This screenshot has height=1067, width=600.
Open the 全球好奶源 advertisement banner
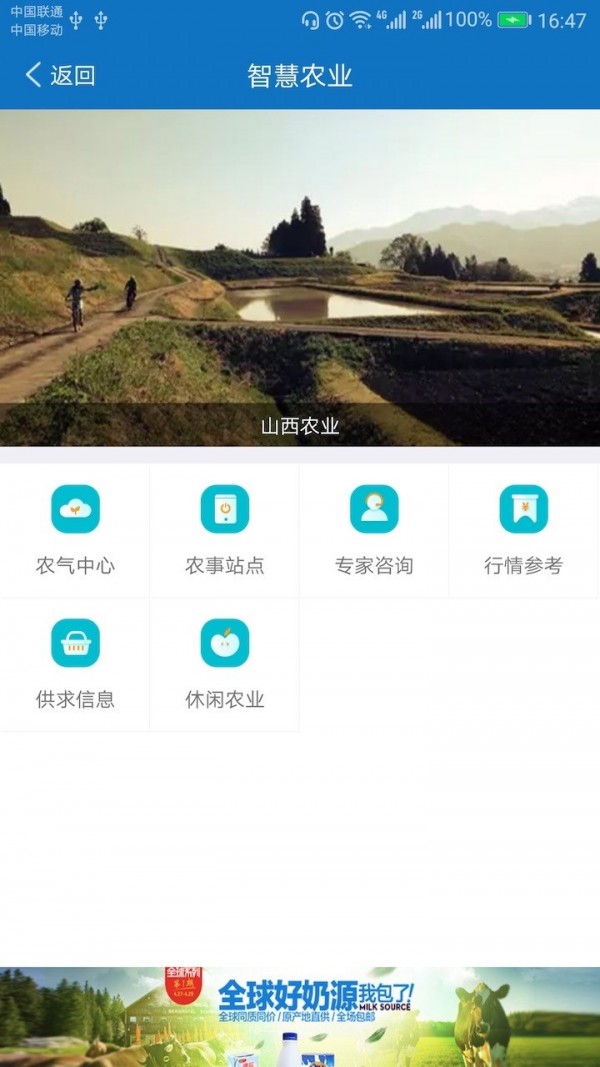click(x=300, y=1017)
